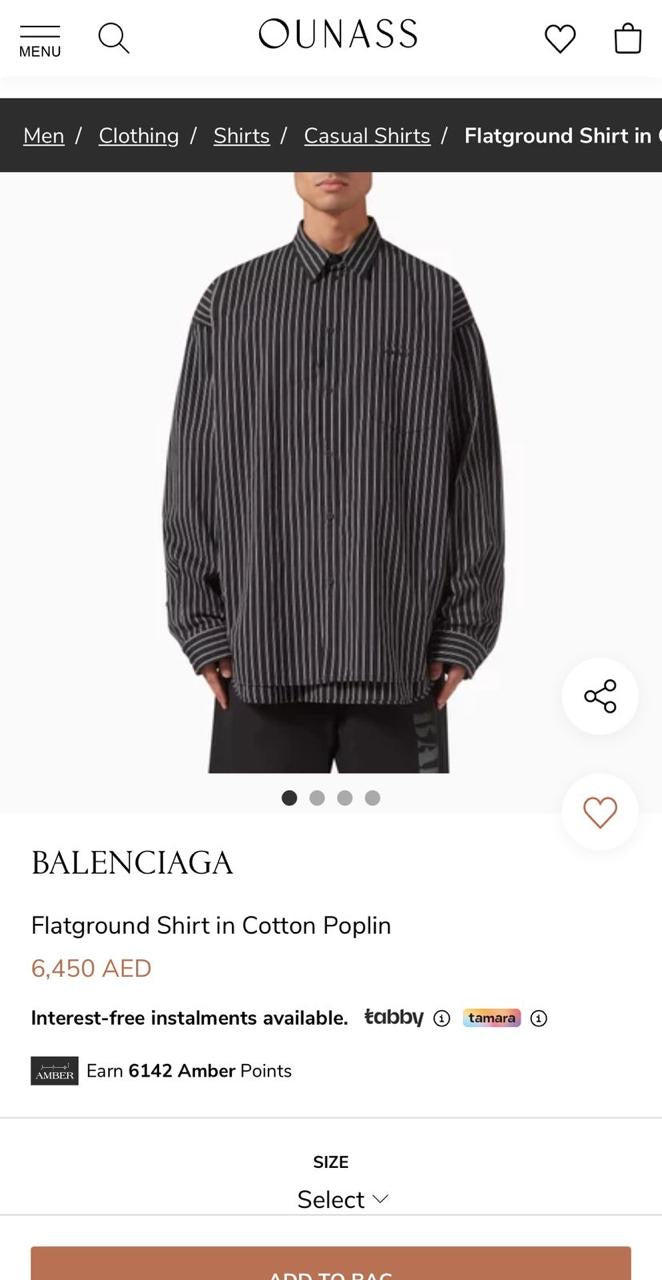Go to Men breadcrumb
662x1280 pixels.
tap(44, 136)
